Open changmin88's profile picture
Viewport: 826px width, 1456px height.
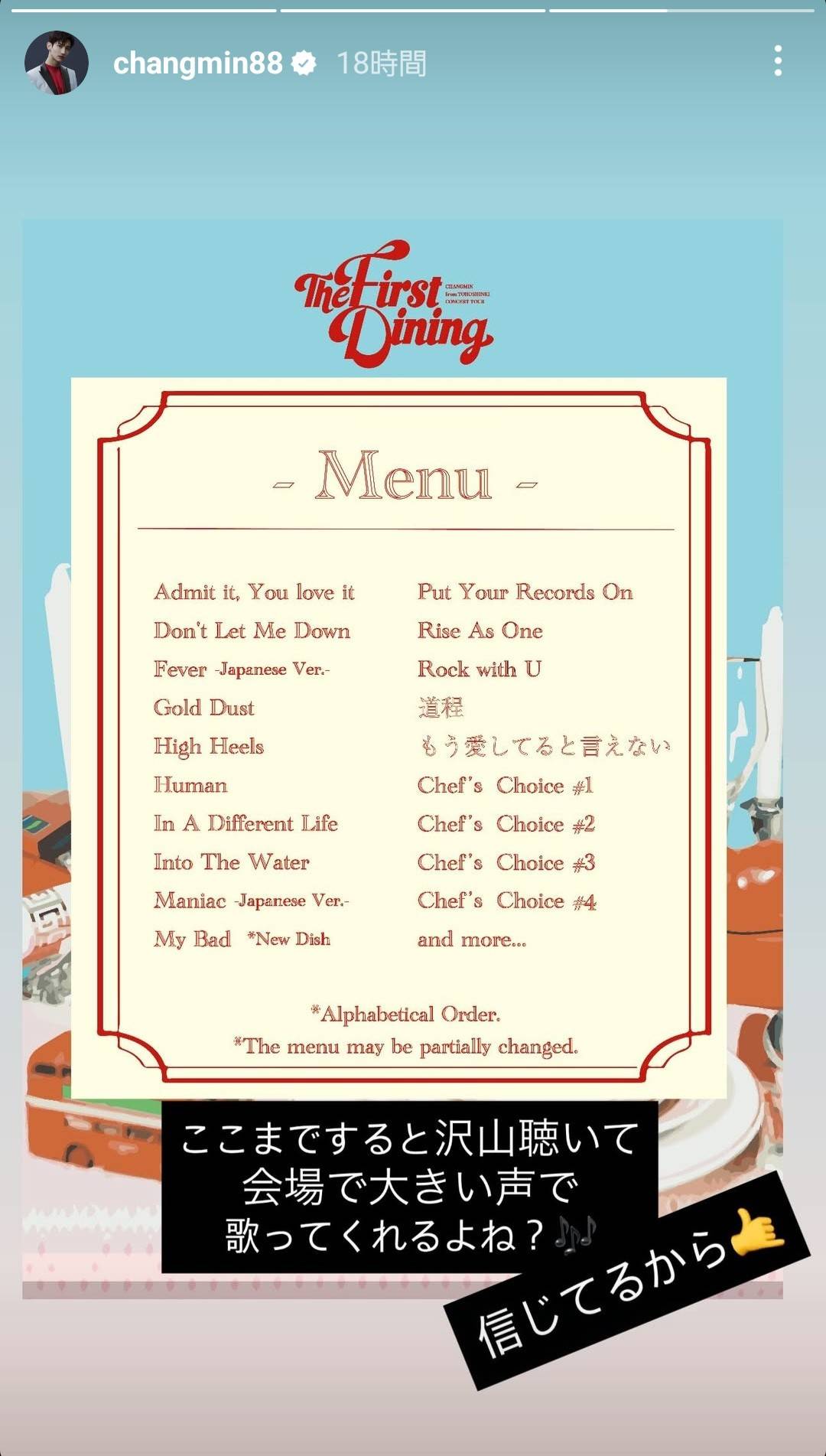[x=56, y=63]
